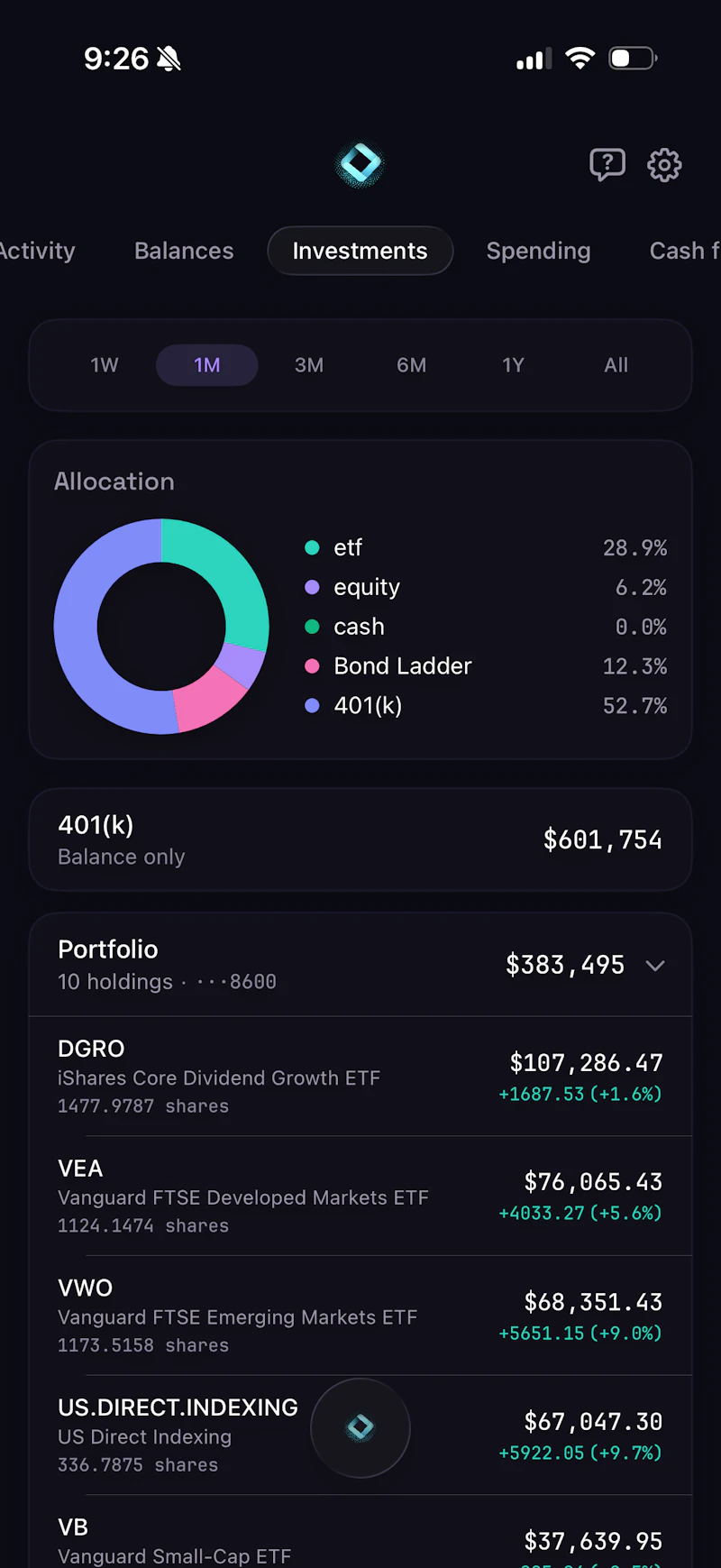Open the help chat icon

607,165
